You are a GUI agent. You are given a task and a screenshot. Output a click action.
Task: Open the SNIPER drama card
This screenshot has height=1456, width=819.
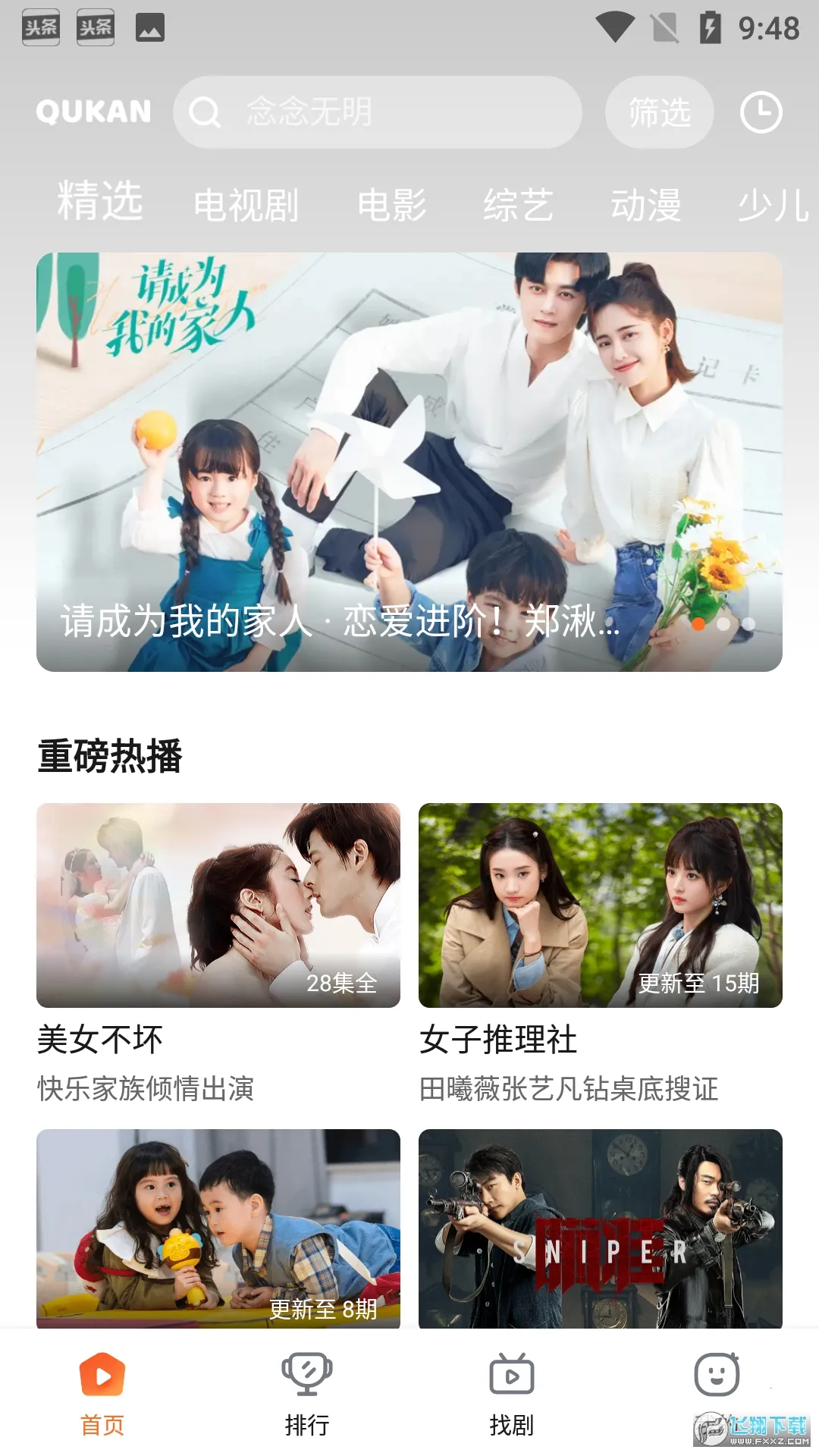[601, 1228]
